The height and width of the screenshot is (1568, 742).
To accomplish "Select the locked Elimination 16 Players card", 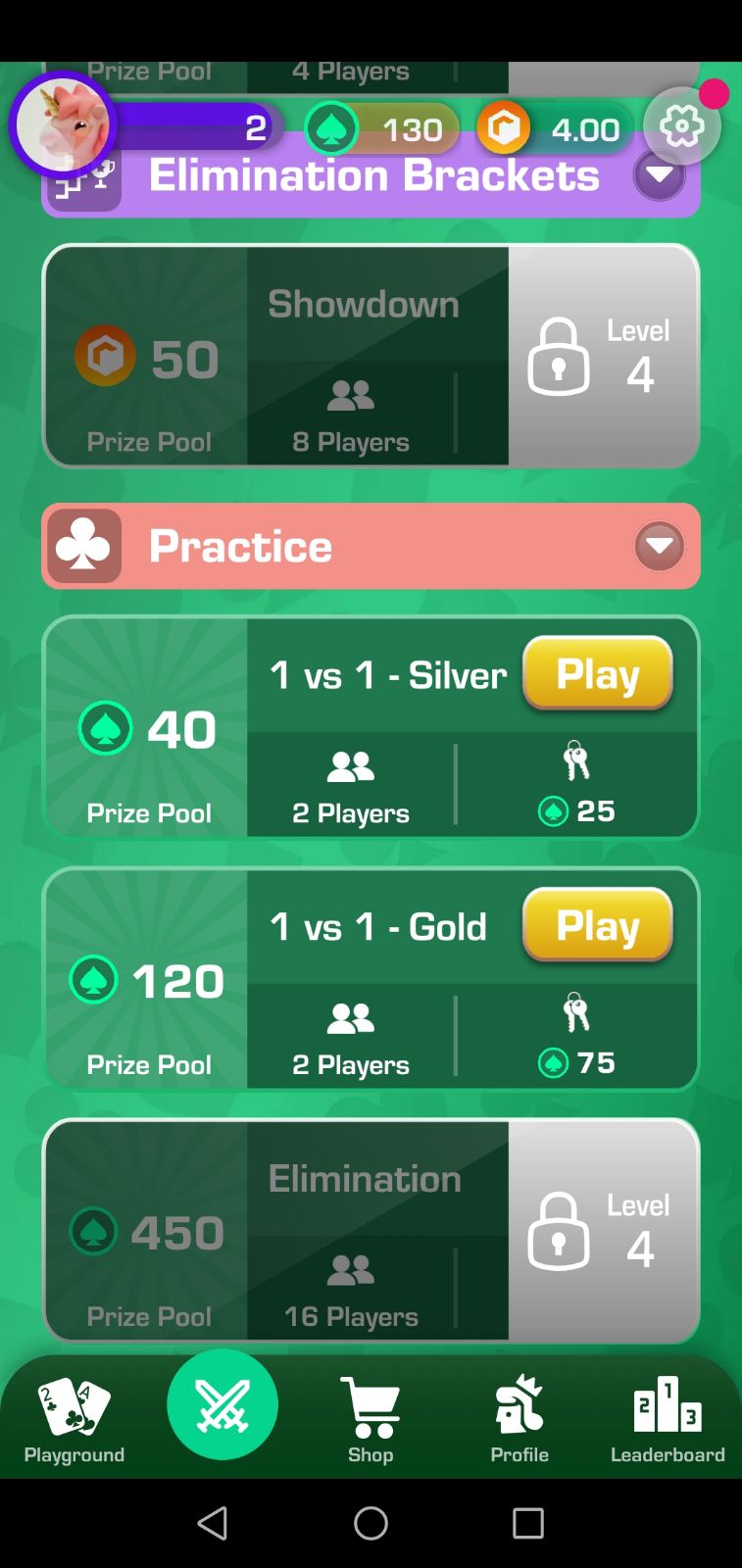I will (x=371, y=1231).
